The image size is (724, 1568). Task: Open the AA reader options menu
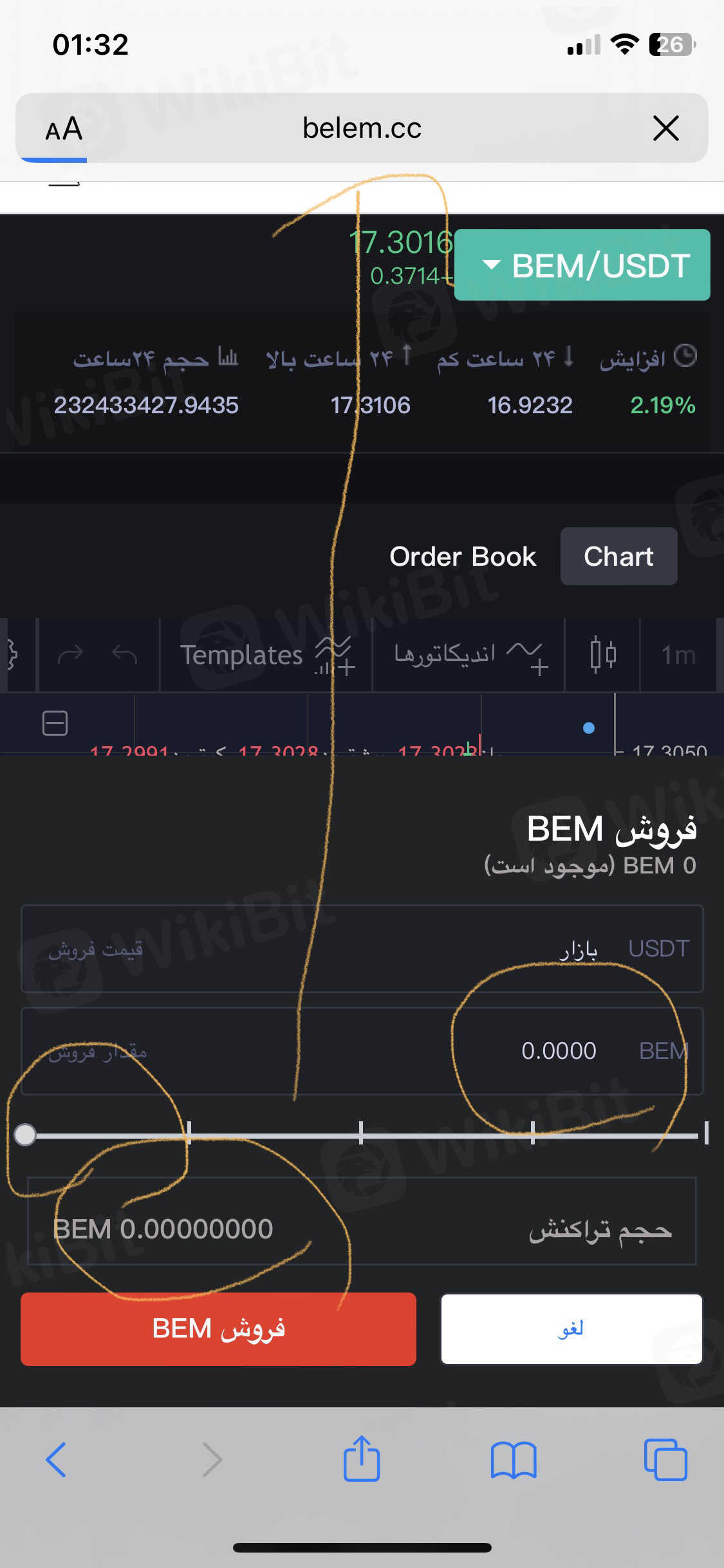point(64,129)
